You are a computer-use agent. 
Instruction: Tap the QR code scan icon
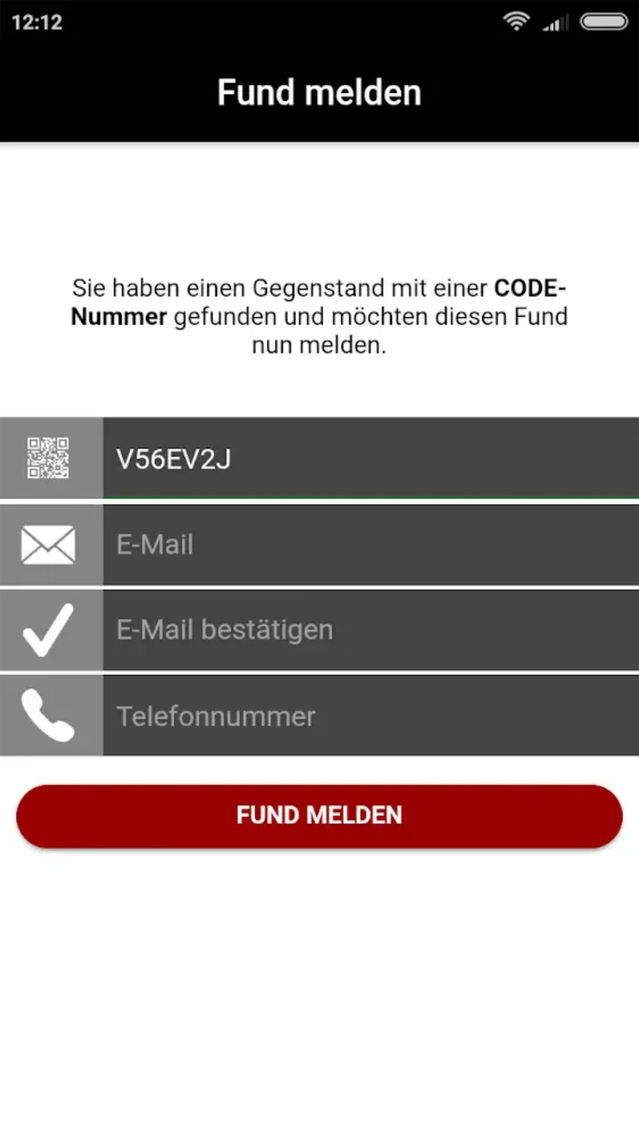click(49, 458)
